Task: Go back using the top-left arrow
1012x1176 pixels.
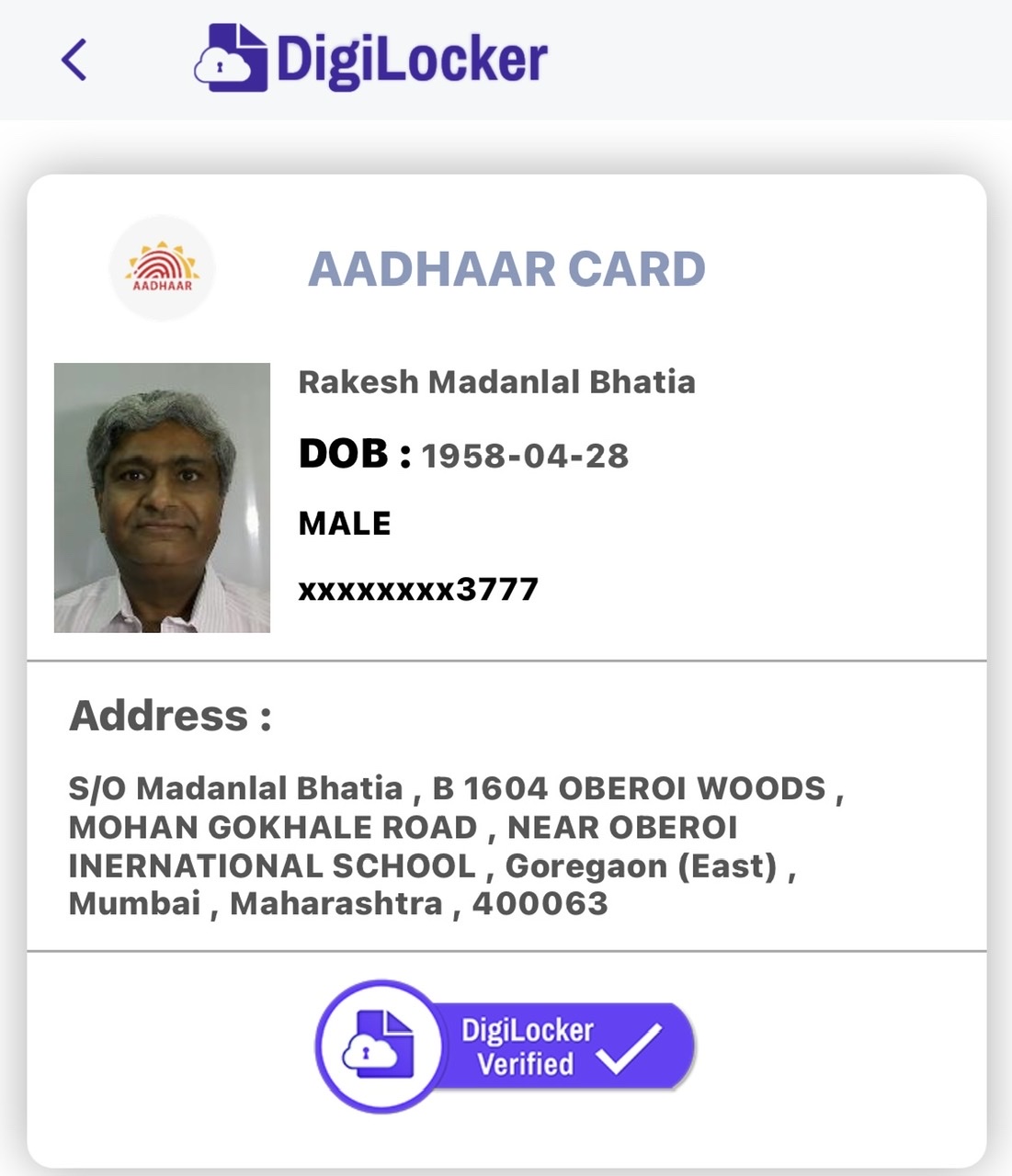Action: (74, 60)
